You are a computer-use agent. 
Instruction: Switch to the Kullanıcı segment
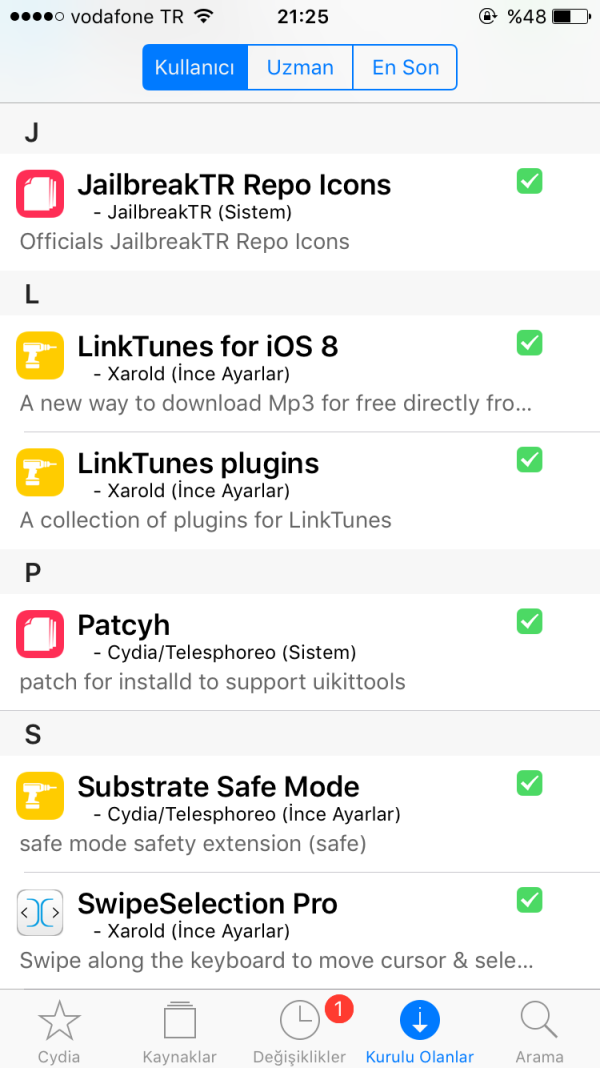pos(195,68)
